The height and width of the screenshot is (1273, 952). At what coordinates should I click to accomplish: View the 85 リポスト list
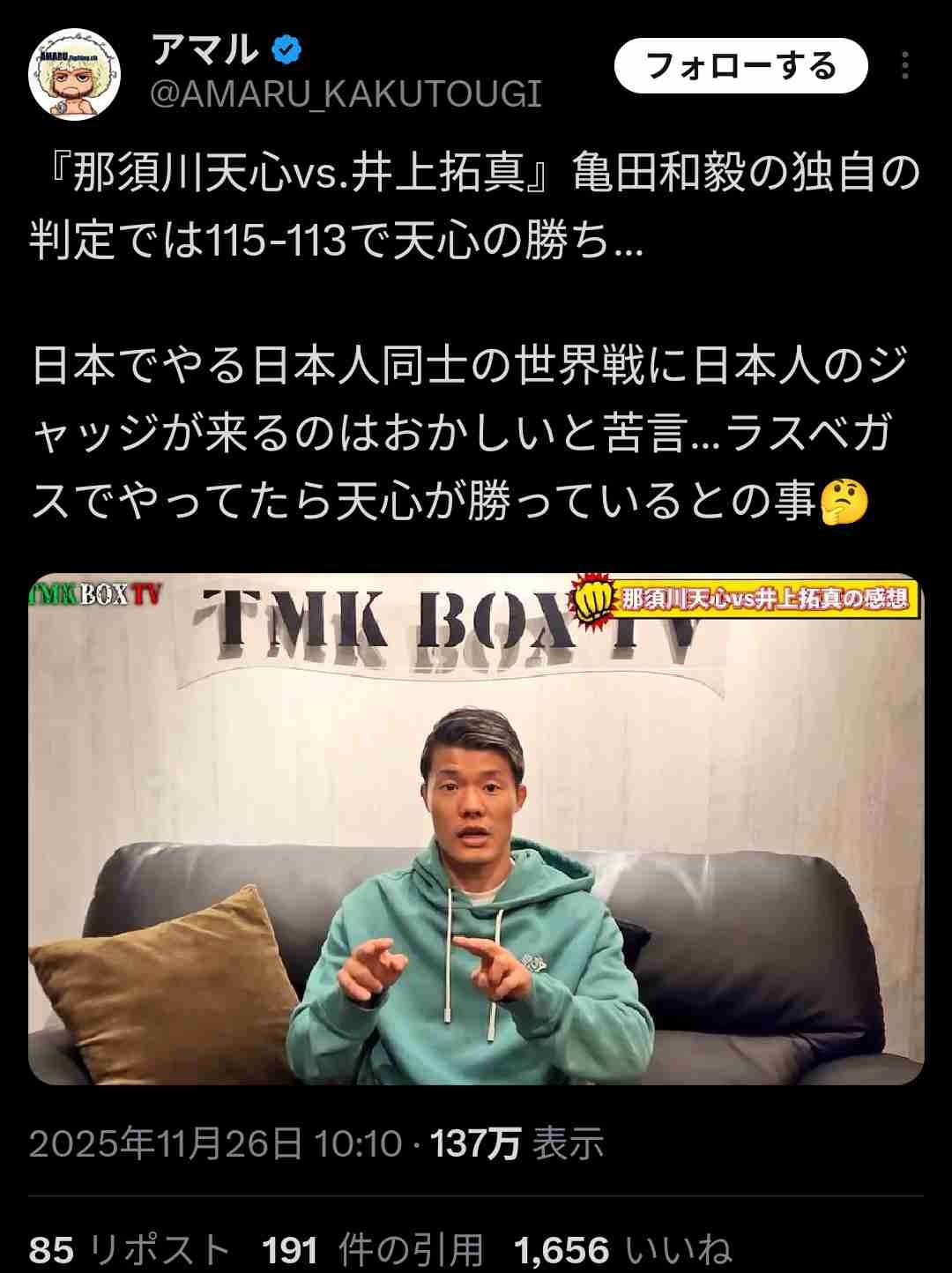coord(130,1249)
